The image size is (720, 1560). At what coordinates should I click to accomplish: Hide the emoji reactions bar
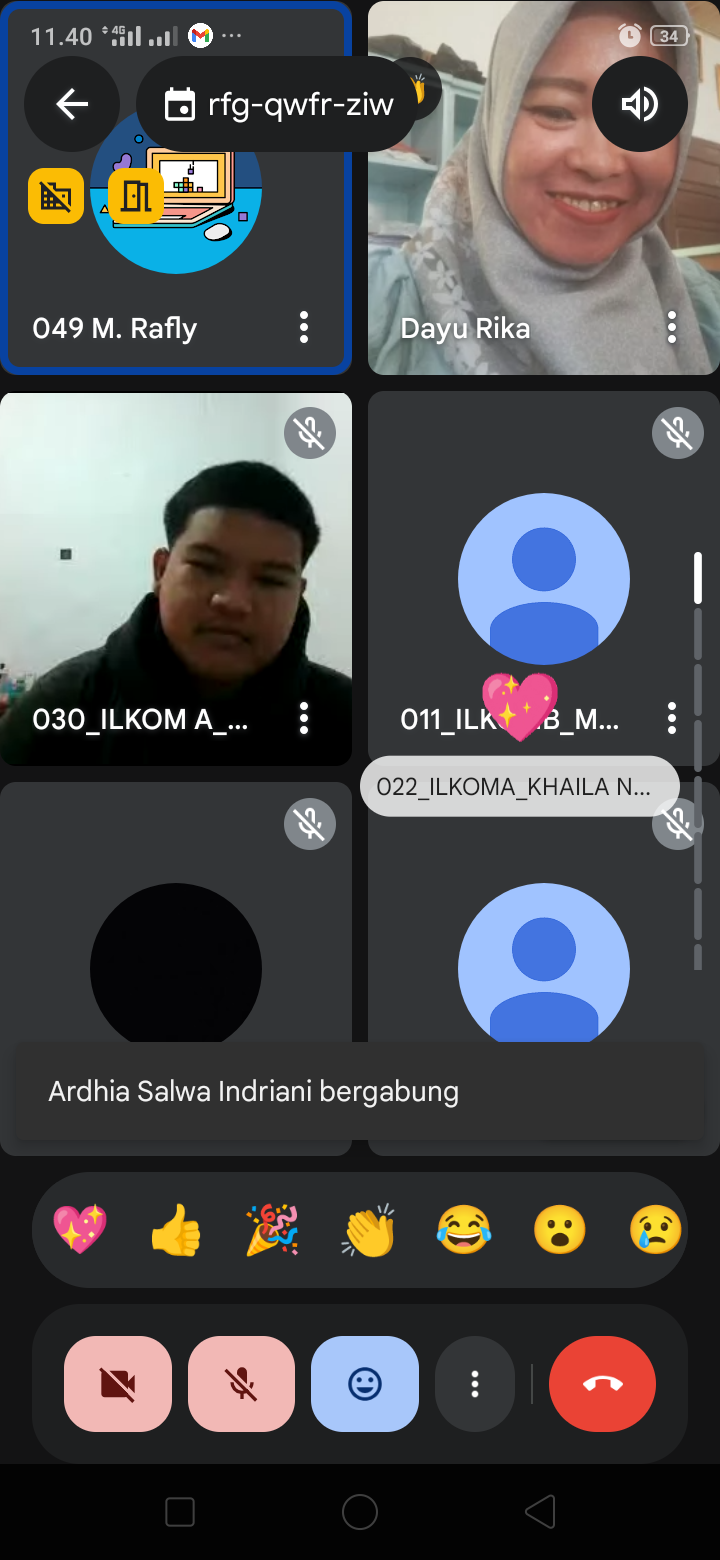click(x=365, y=1384)
